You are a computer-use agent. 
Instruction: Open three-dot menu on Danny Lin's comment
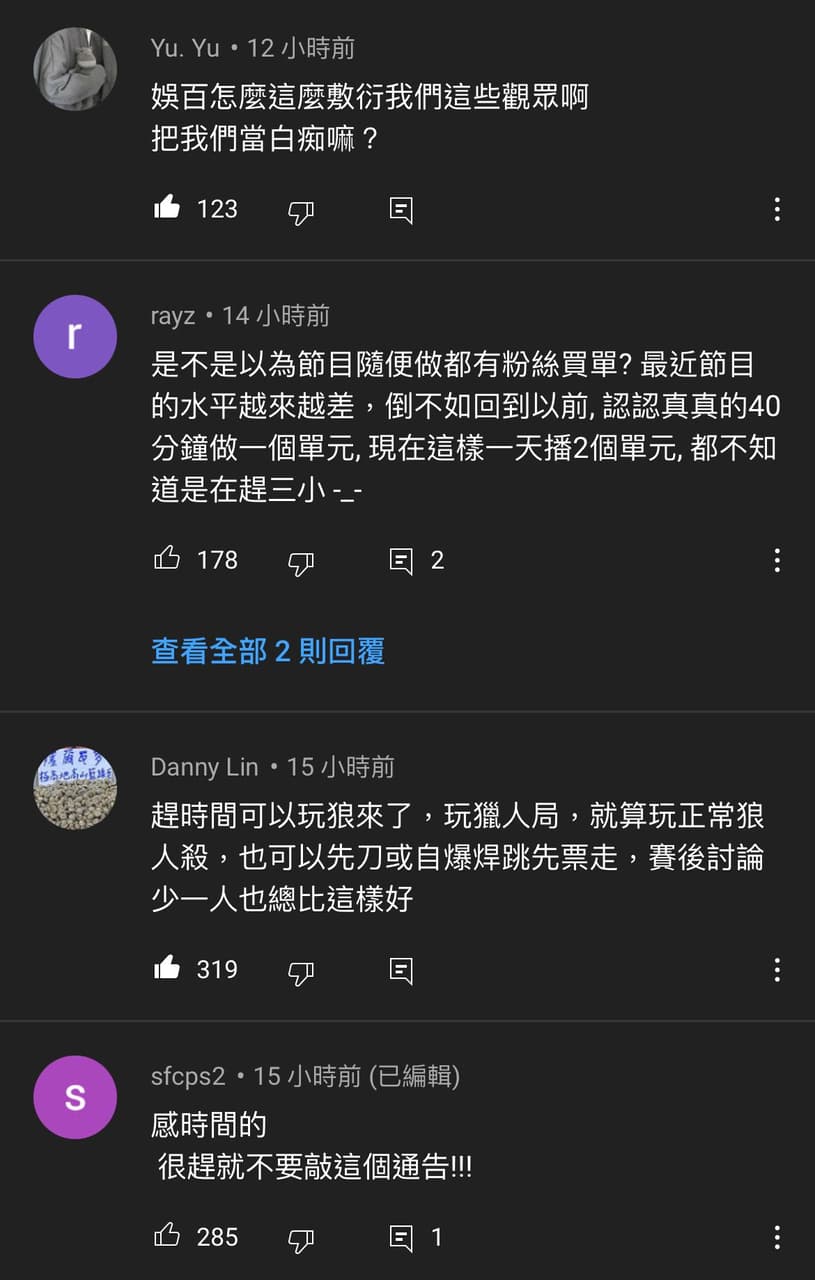776,969
